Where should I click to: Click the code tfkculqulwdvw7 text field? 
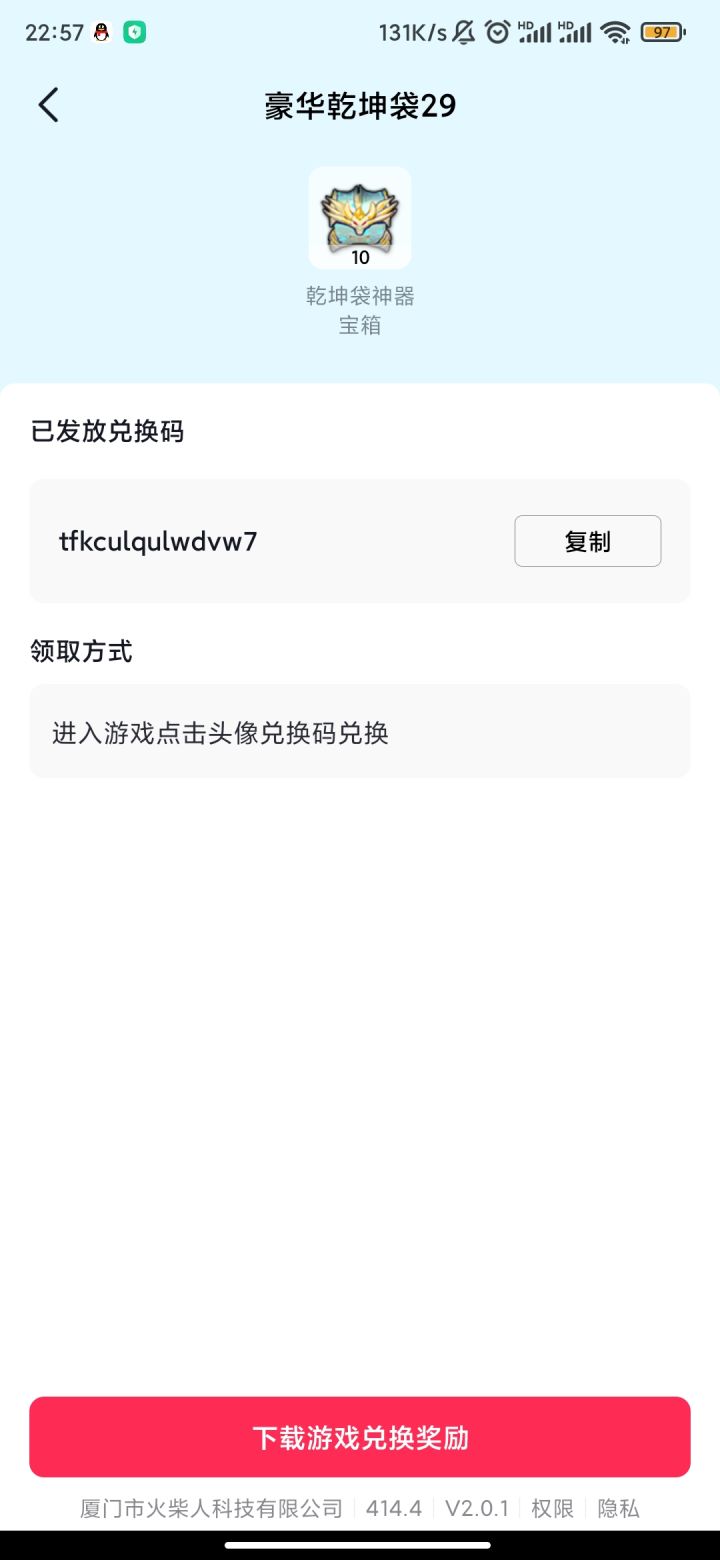[x=156, y=540]
